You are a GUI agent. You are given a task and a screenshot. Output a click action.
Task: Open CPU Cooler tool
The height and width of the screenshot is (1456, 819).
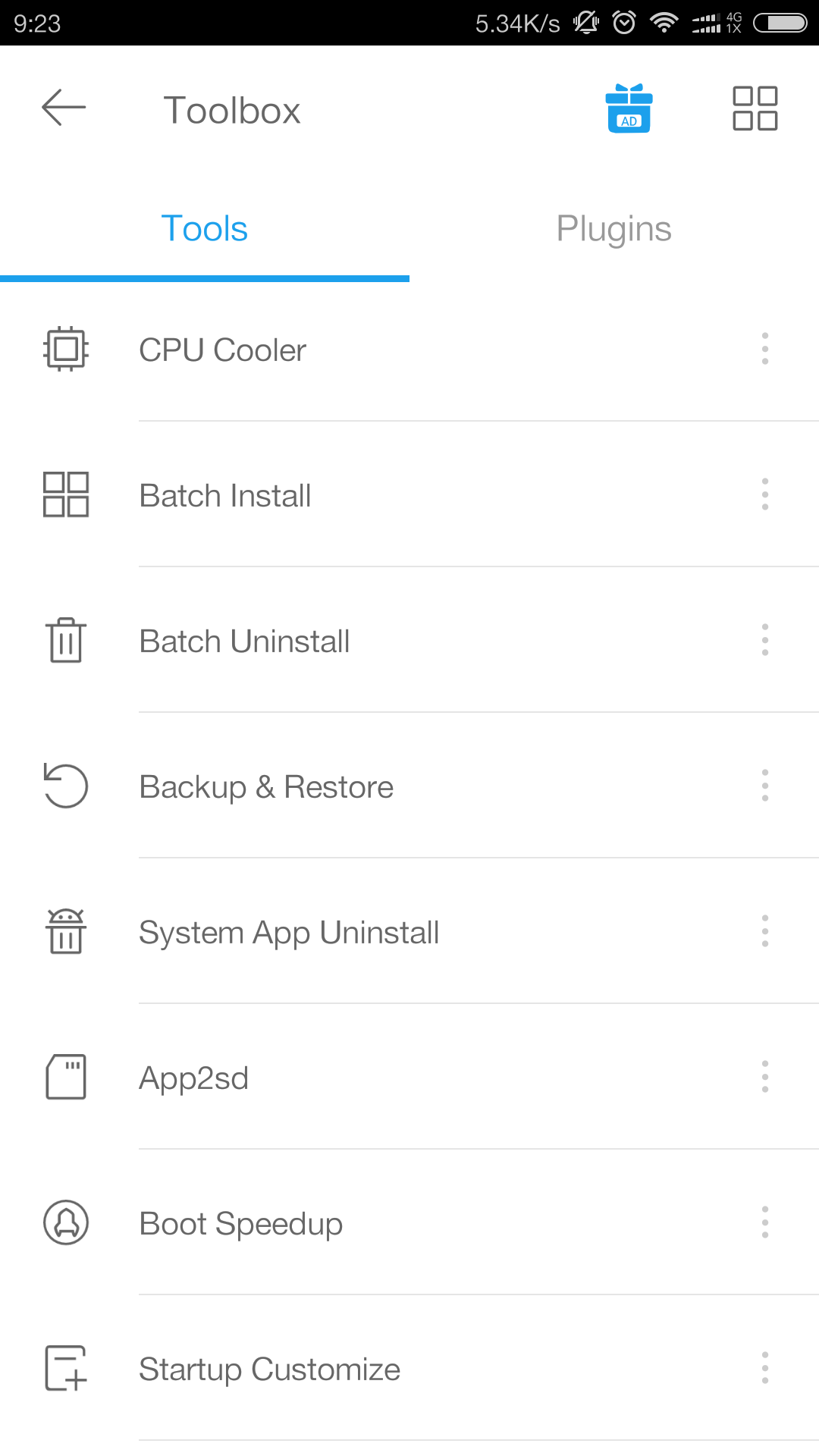pyautogui.click(x=222, y=350)
